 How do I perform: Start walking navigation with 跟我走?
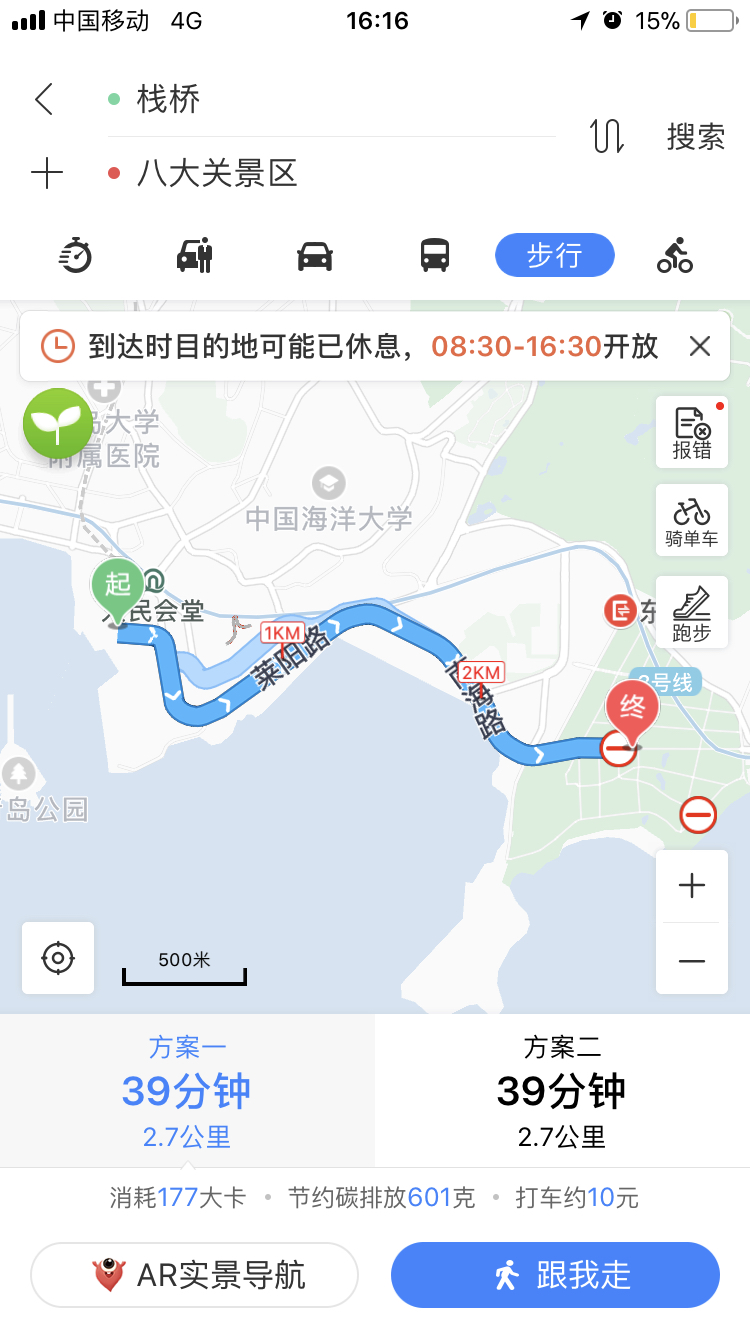tap(555, 1275)
